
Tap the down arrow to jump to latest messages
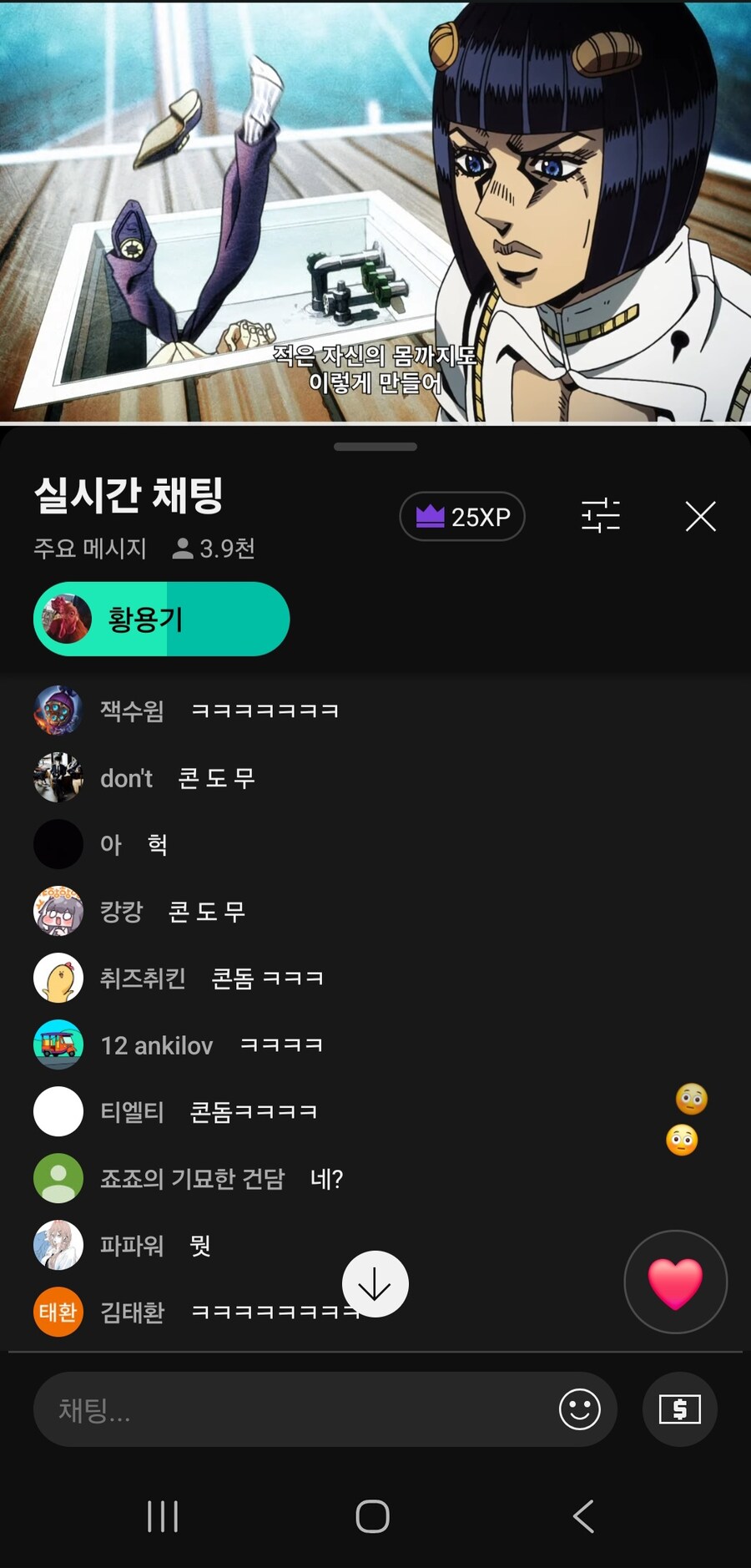pyautogui.click(x=375, y=1283)
